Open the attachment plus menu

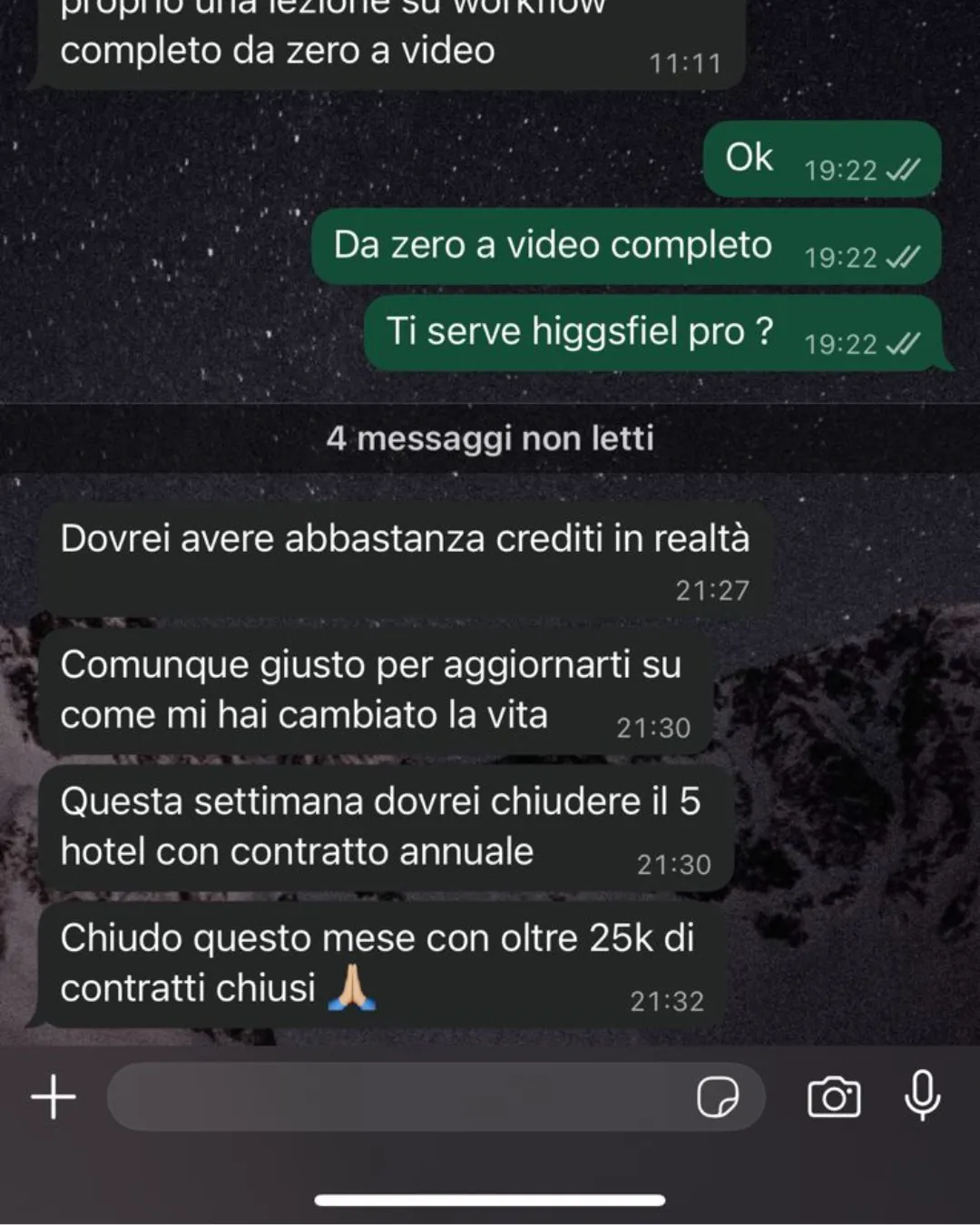pyautogui.click(x=54, y=1097)
